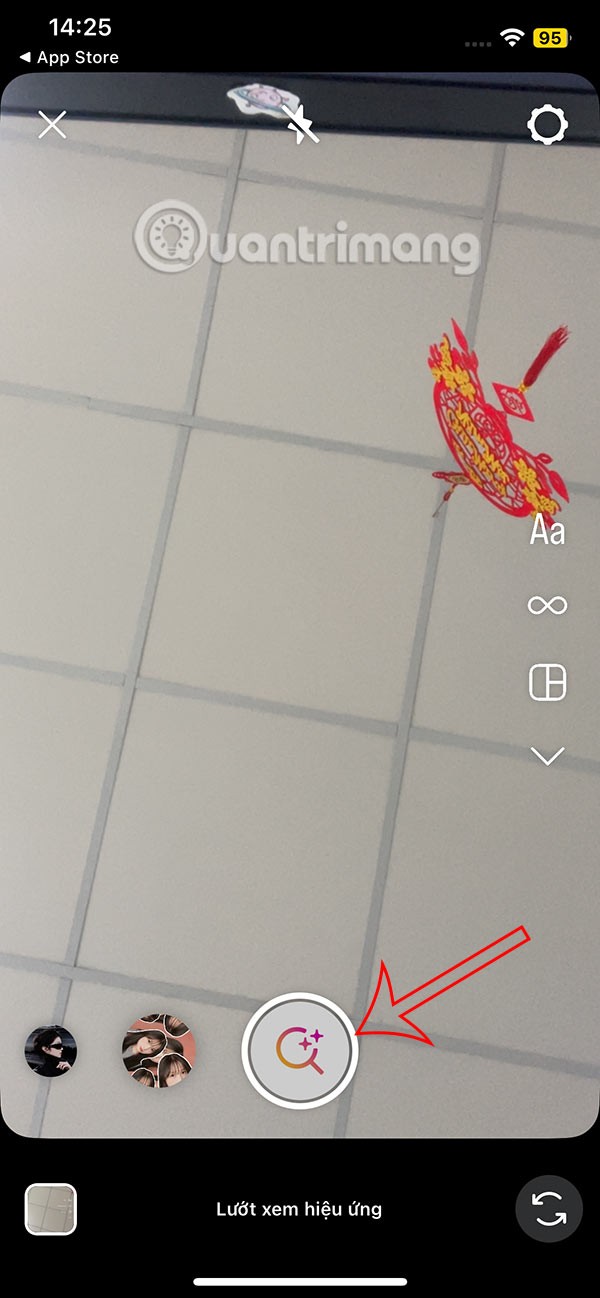
Task: Toggle the camera flash
Action: click(x=300, y=126)
